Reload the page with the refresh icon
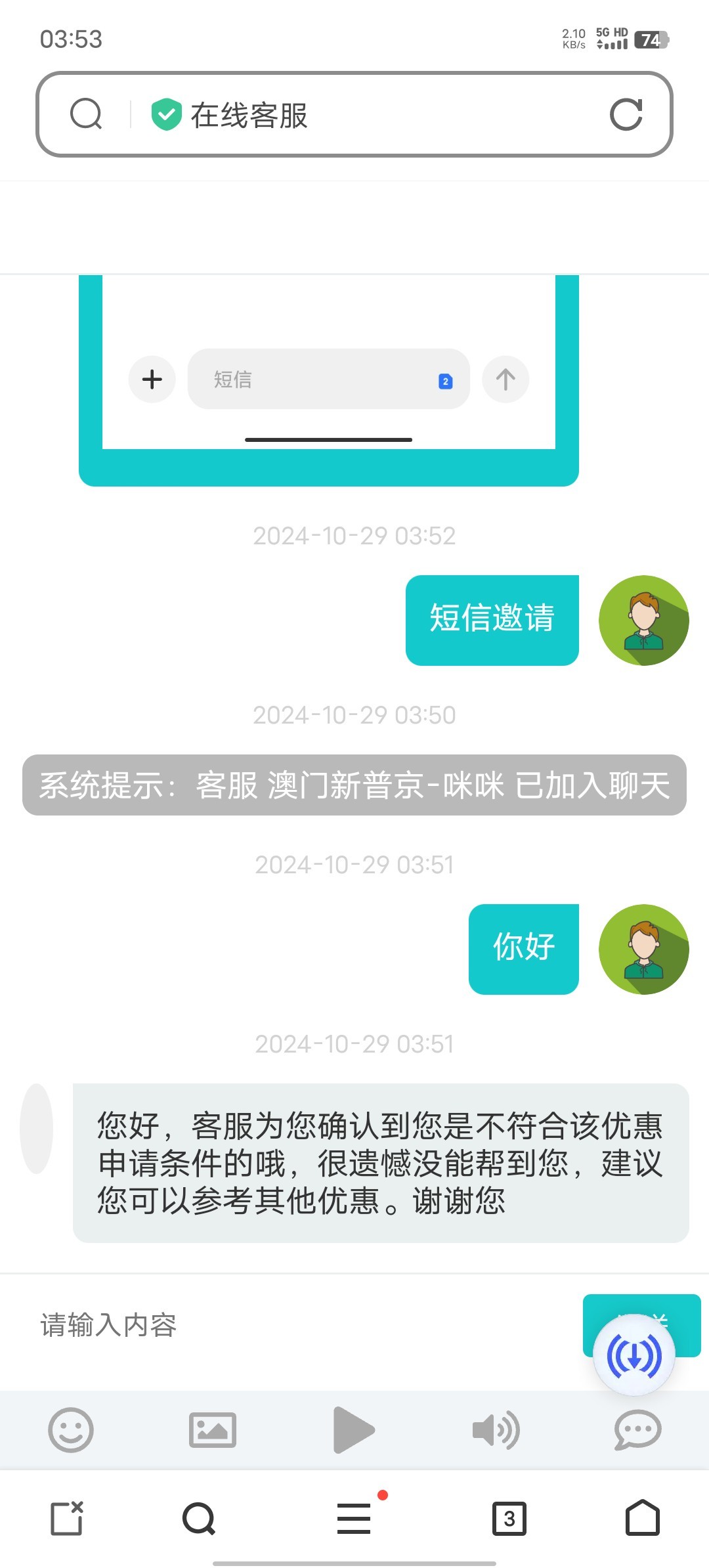The height and width of the screenshot is (1568, 709). (x=626, y=115)
